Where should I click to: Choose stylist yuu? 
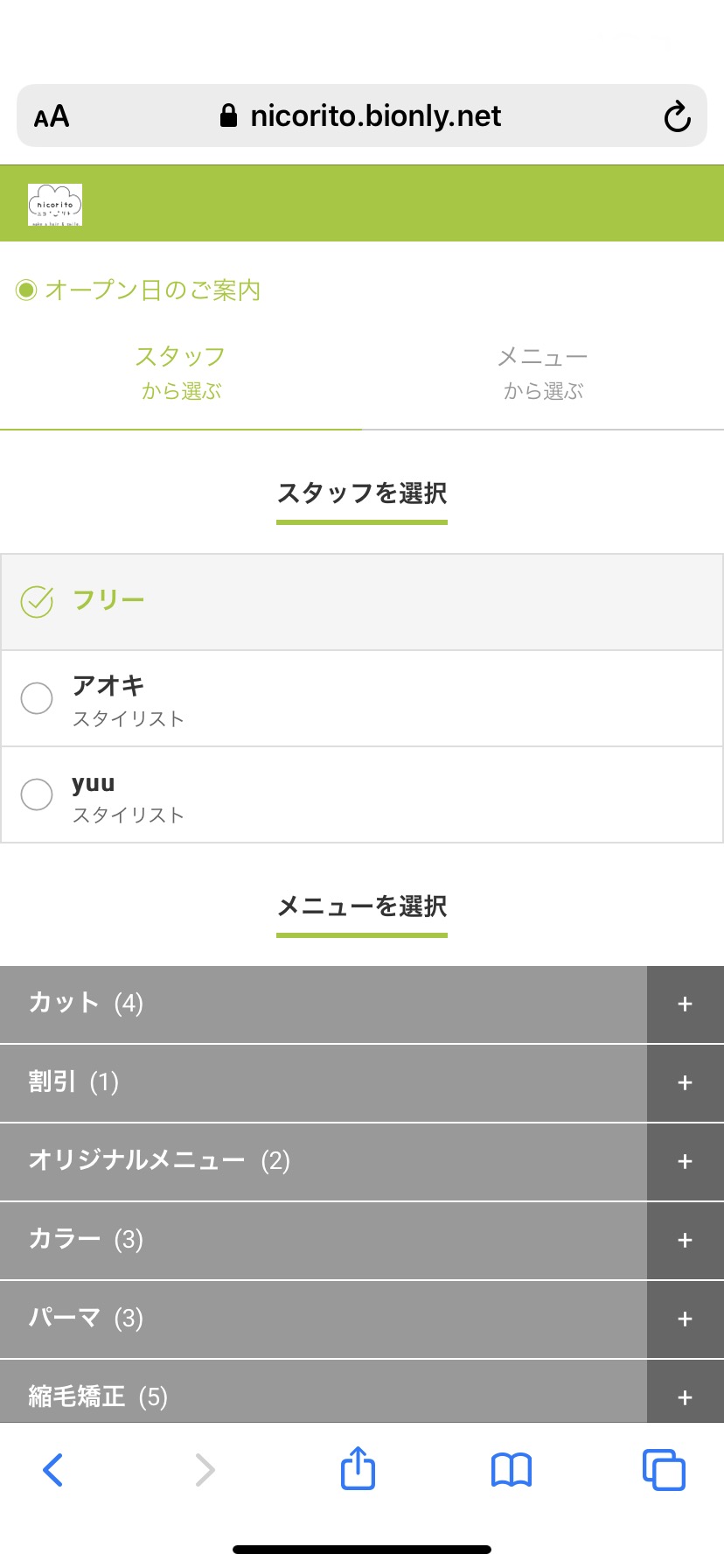[x=362, y=794]
